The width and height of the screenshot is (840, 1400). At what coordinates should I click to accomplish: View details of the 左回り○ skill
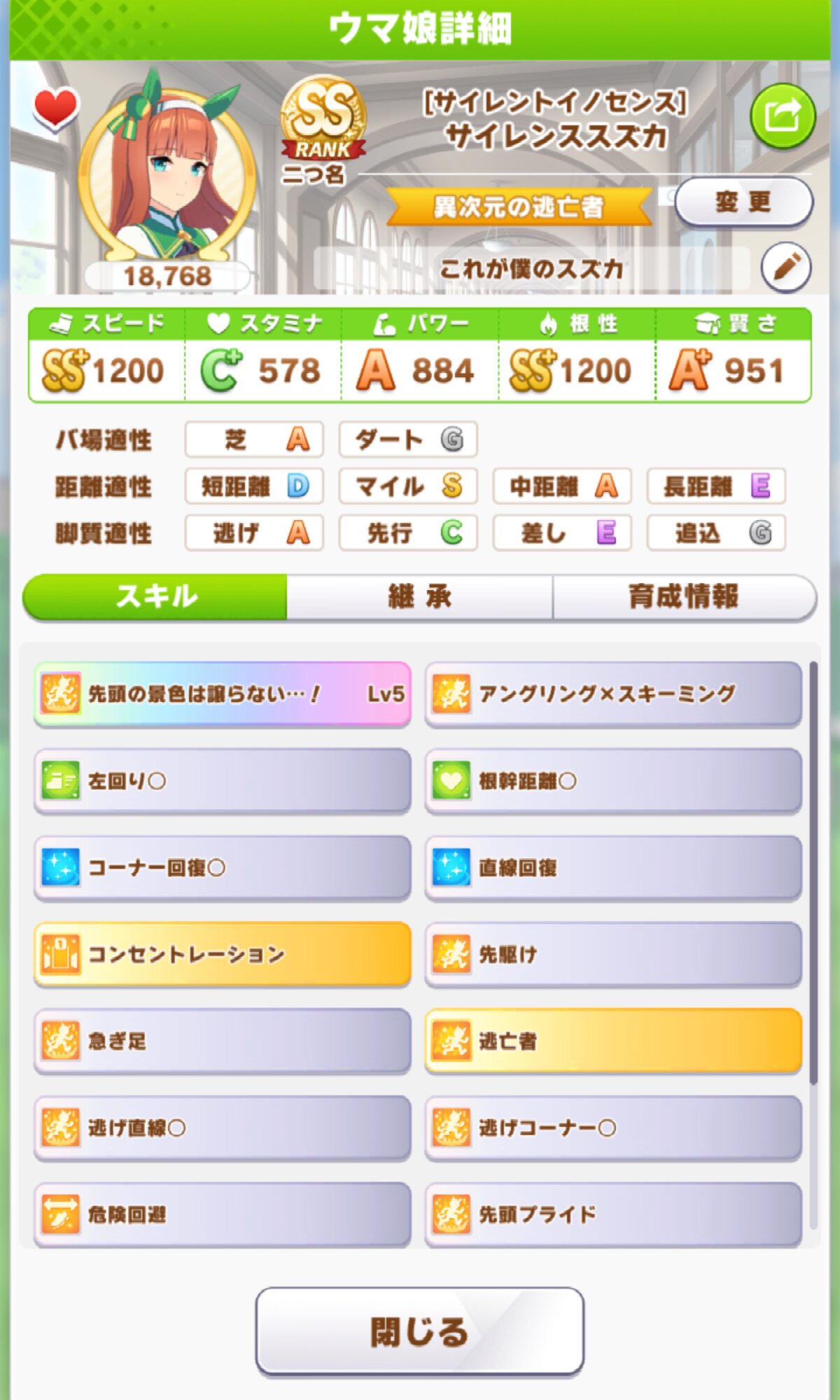(223, 780)
